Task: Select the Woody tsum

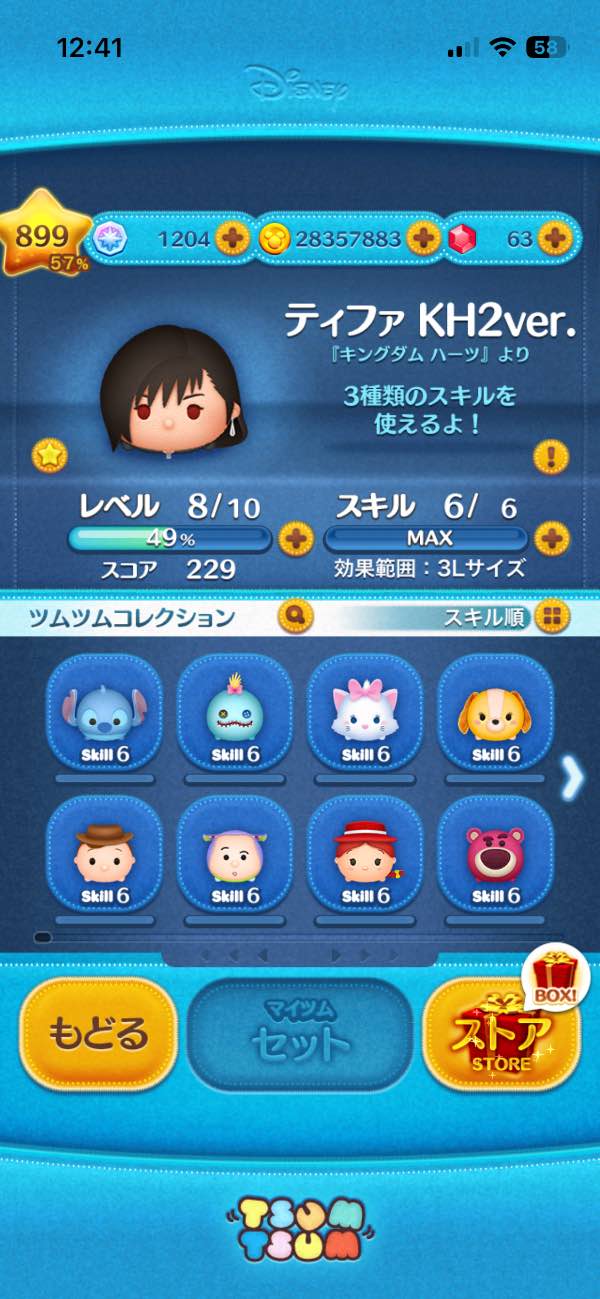Action: click(105, 854)
